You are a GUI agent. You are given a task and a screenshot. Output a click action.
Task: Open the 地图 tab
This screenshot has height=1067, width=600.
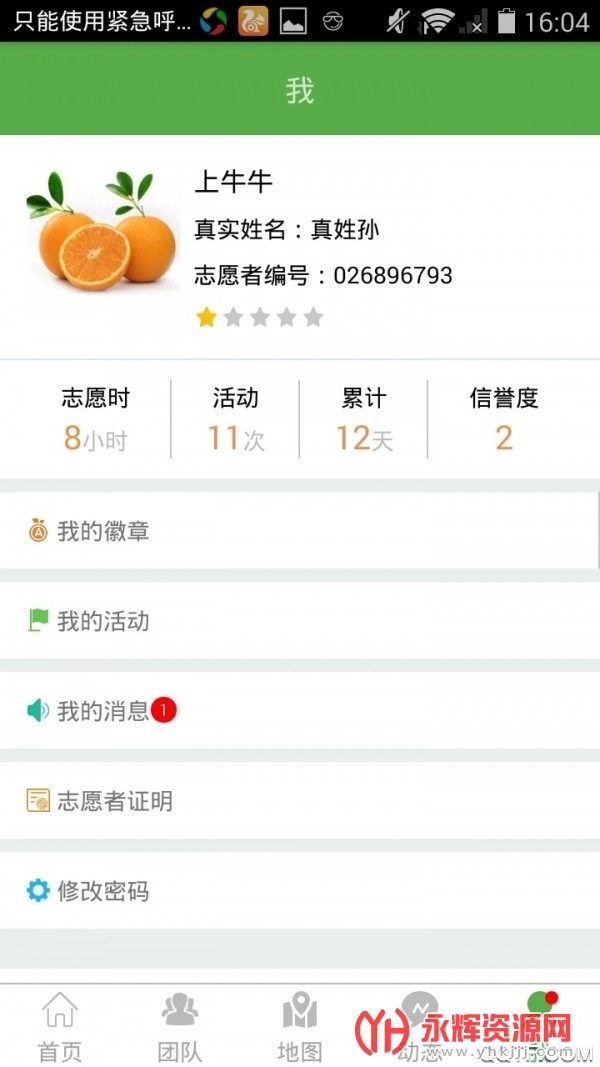[x=300, y=1026]
